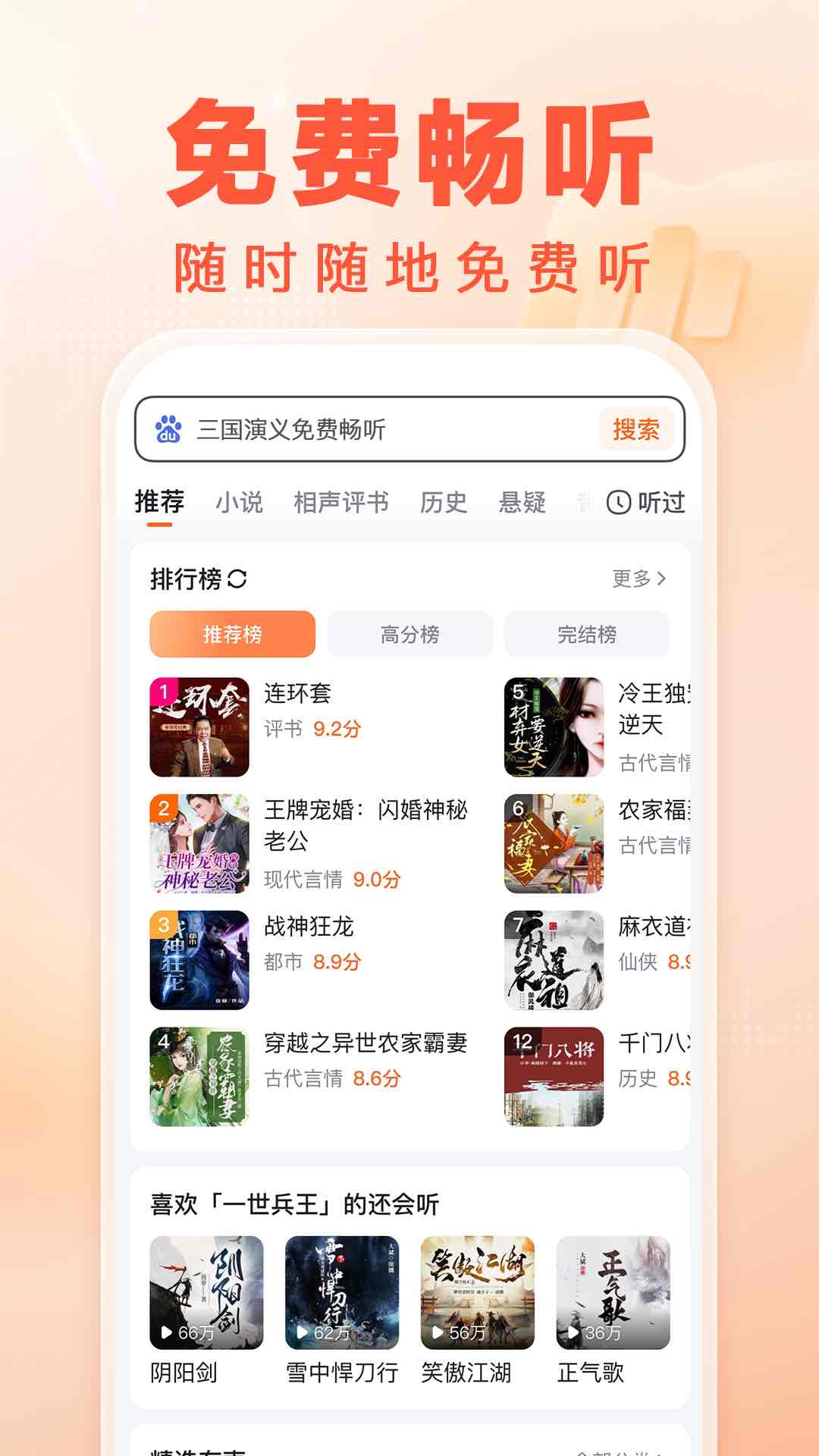Switch to the 高分榜 ranking
Image resolution: width=819 pixels, height=1456 pixels.
pos(409,635)
